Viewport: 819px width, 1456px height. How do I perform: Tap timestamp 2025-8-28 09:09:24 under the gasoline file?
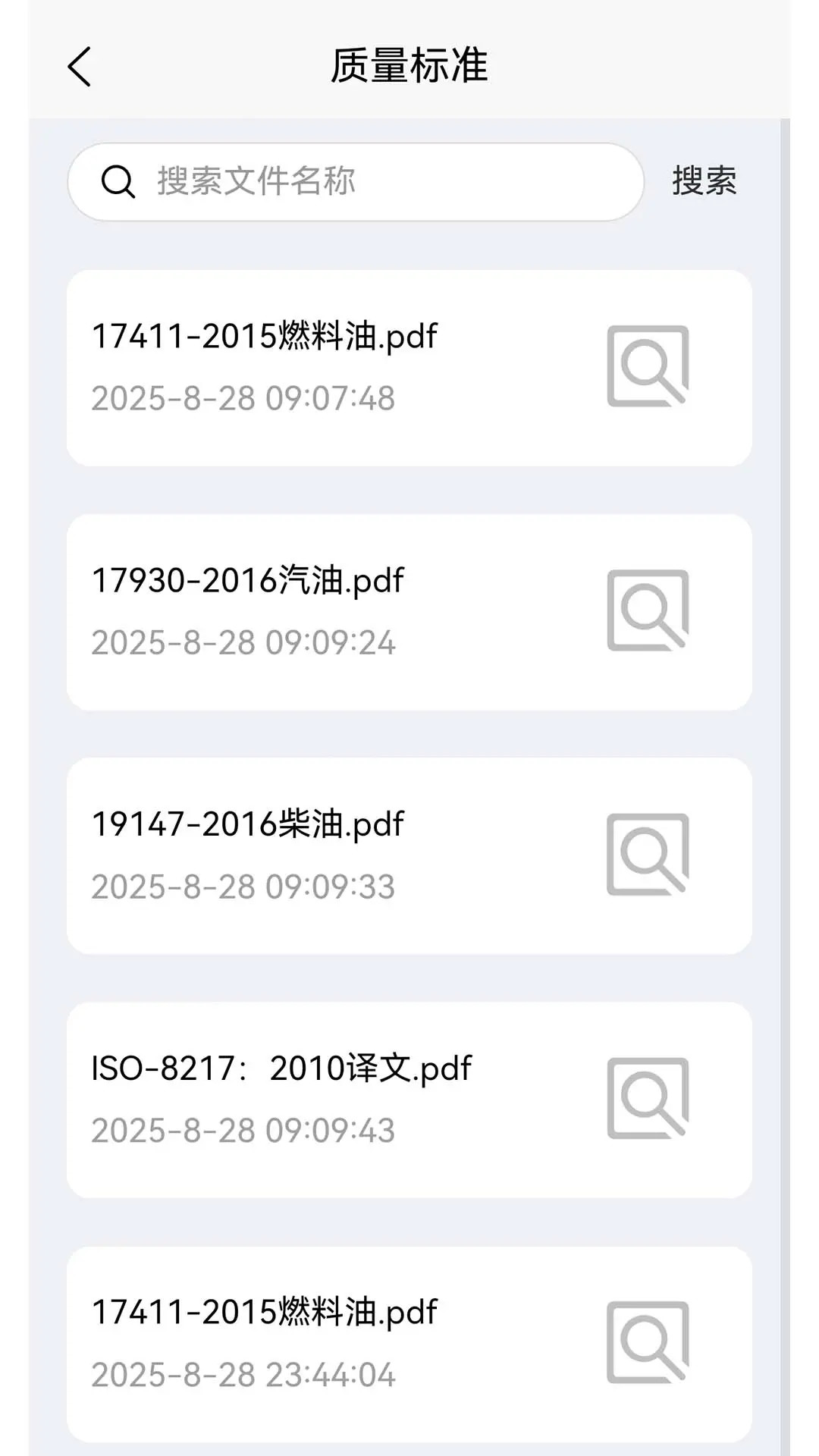pyautogui.click(x=243, y=642)
